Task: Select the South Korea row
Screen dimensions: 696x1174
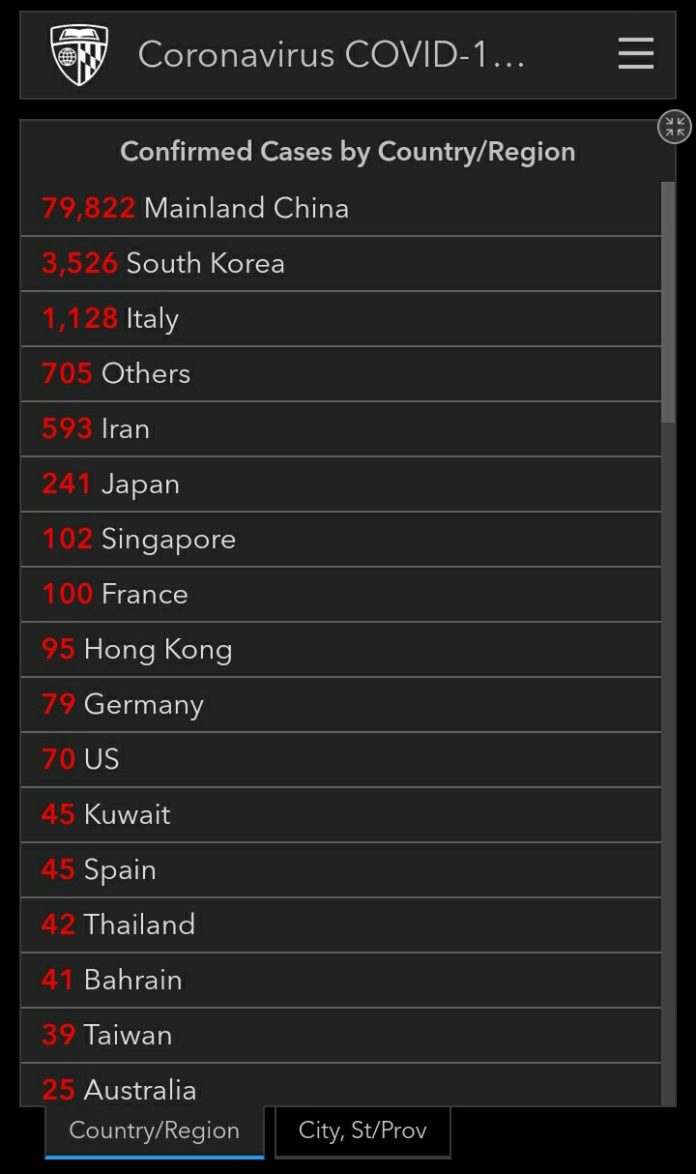Action: pos(341,264)
